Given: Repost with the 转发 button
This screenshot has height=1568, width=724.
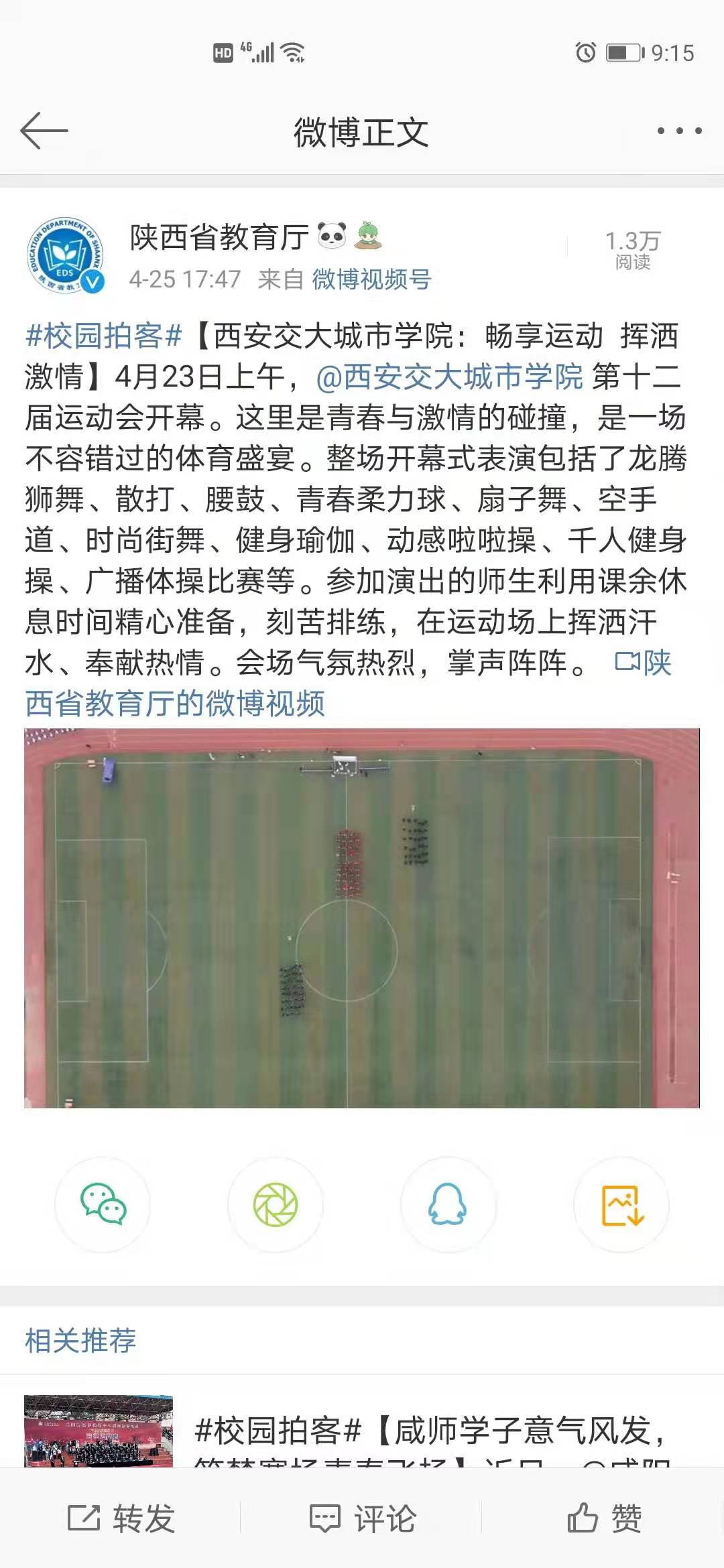Looking at the screenshot, I should pyautogui.click(x=121, y=1518).
